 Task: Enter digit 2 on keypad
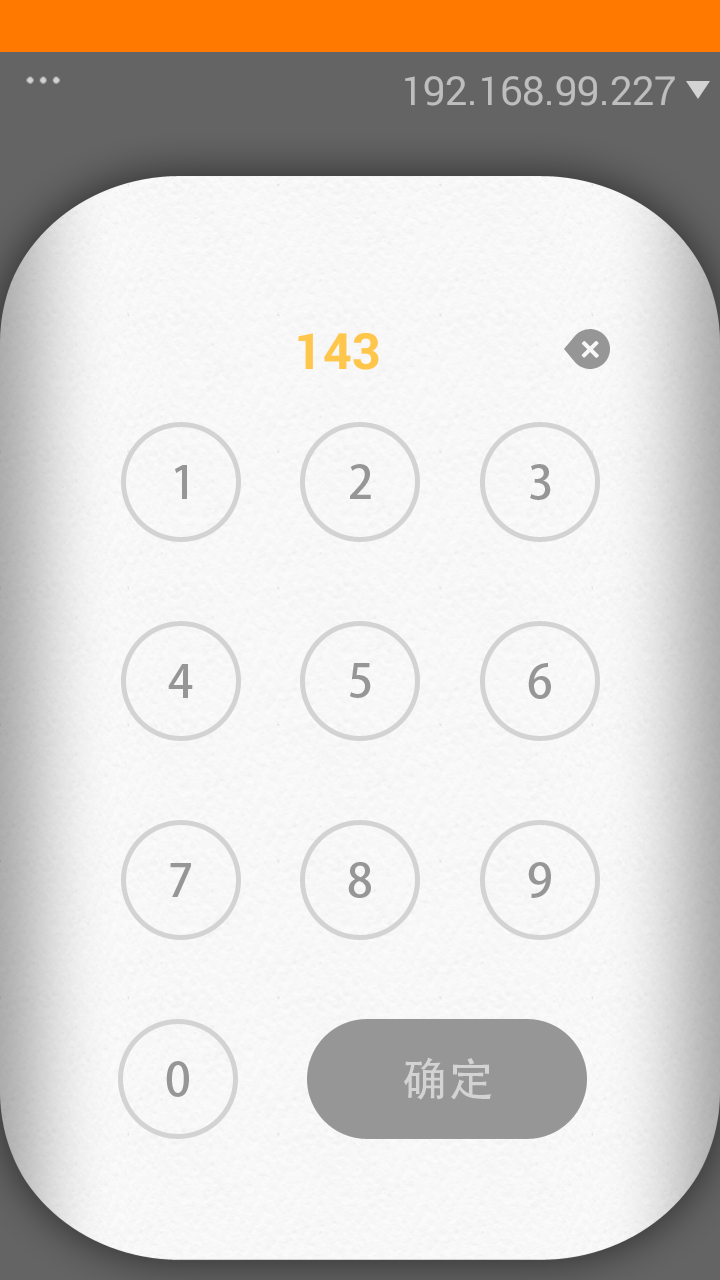click(x=360, y=482)
